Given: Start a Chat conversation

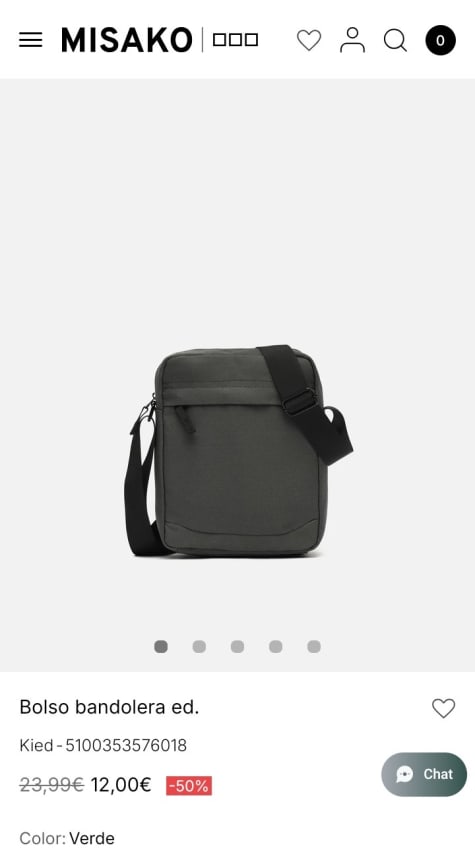Looking at the screenshot, I should 424,774.
